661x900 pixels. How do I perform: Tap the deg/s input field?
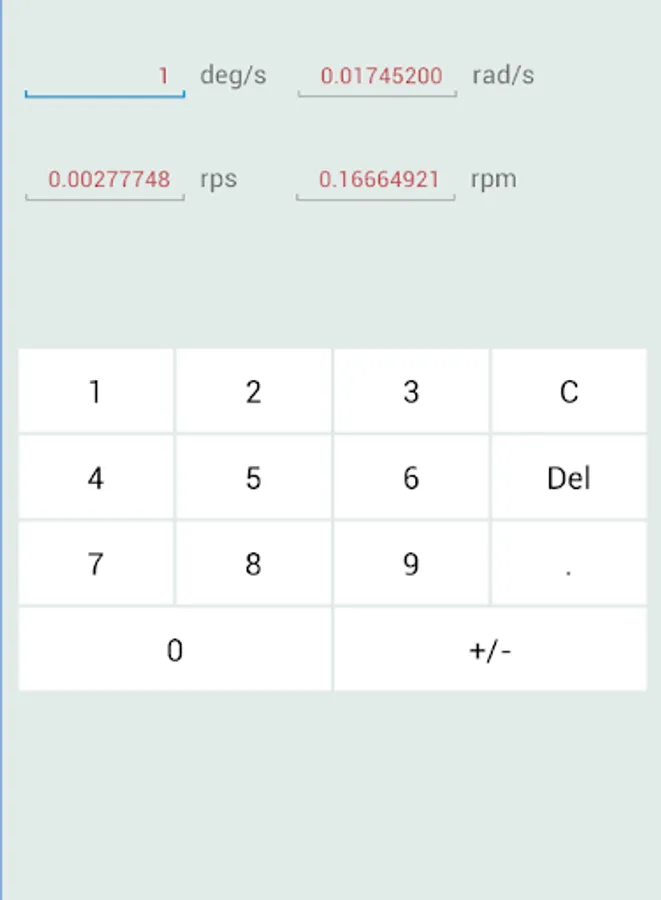[105, 76]
